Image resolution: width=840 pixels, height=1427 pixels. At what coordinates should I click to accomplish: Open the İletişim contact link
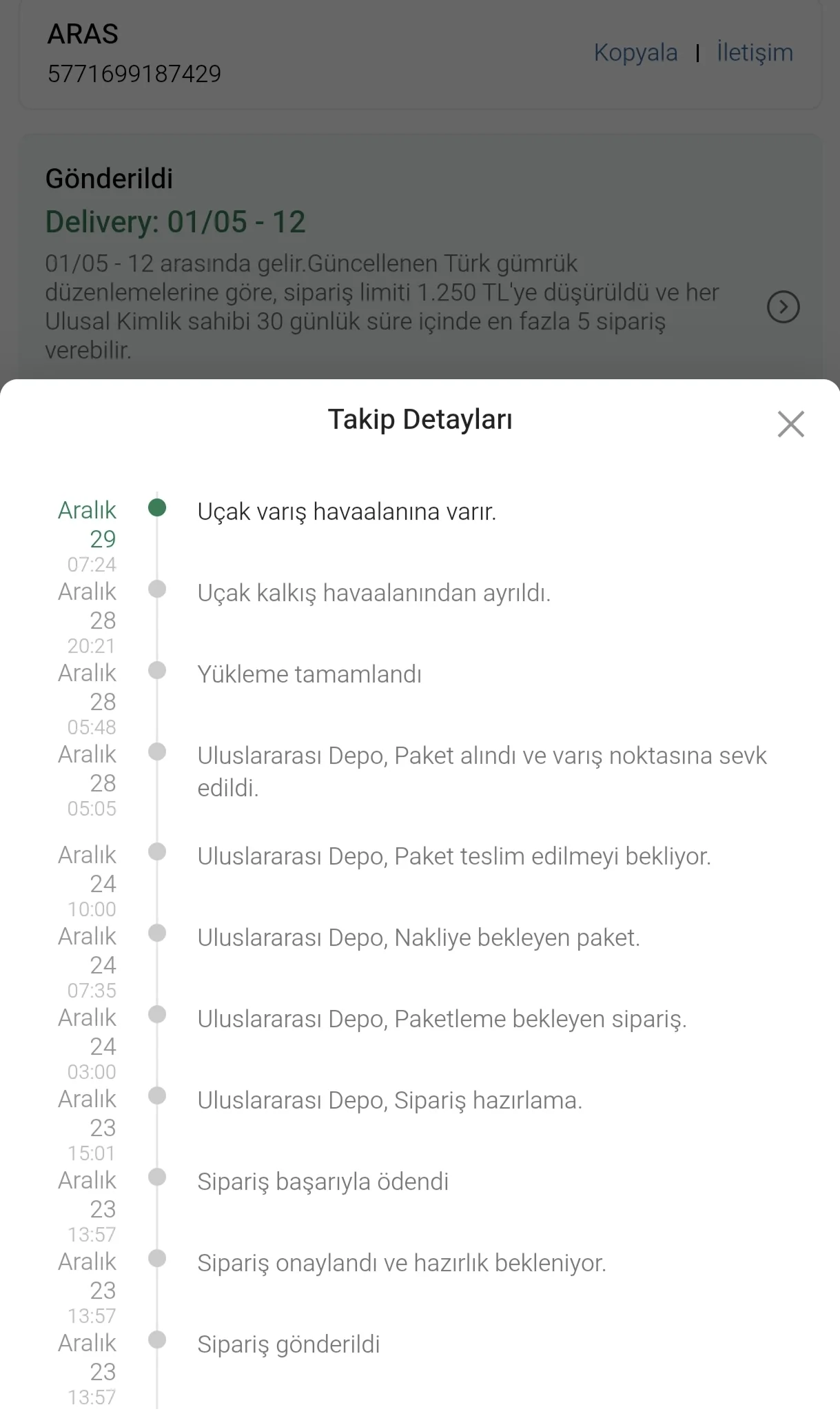click(x=755, y=52)
